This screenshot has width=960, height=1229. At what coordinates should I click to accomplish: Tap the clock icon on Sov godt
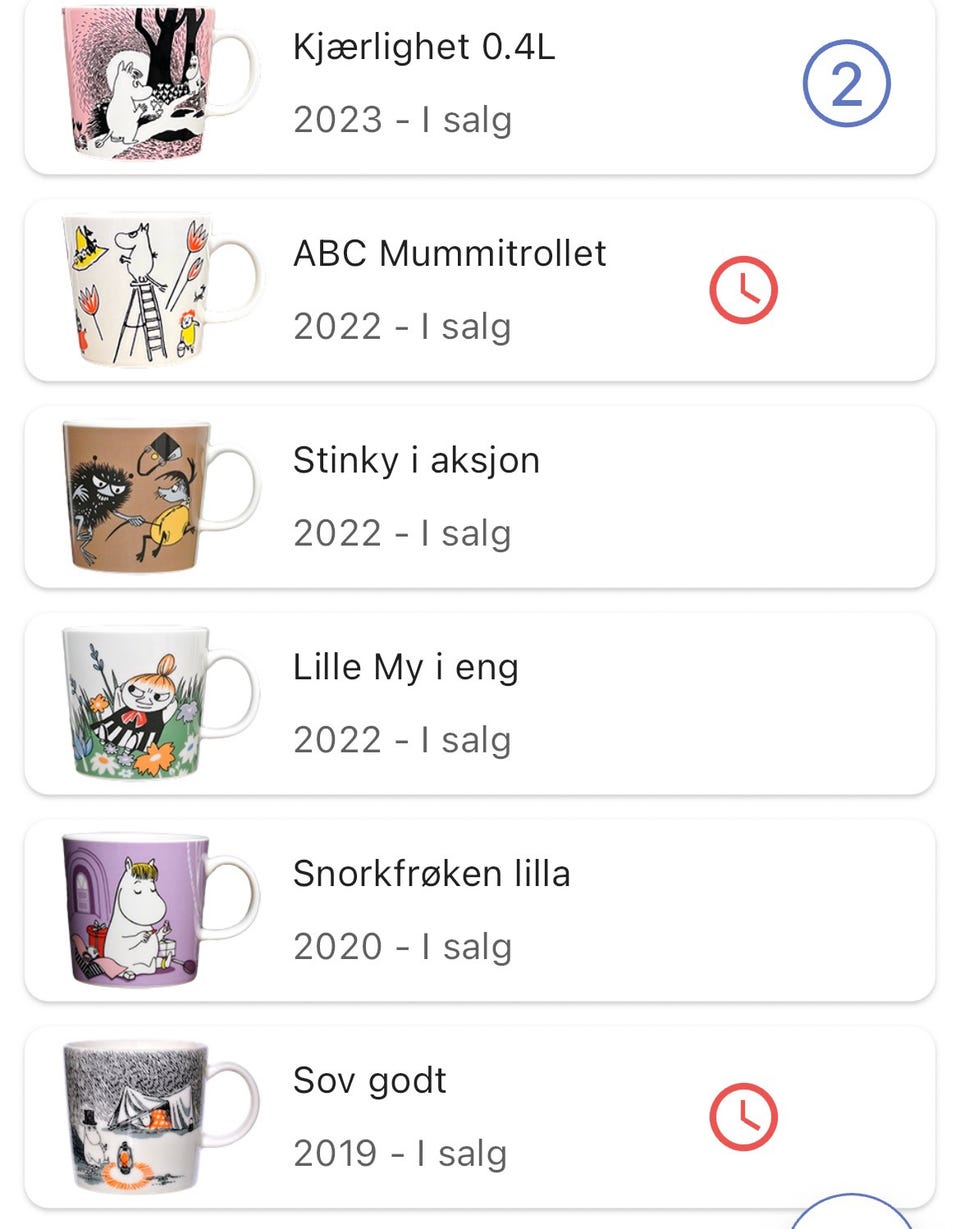point(743,1116)
